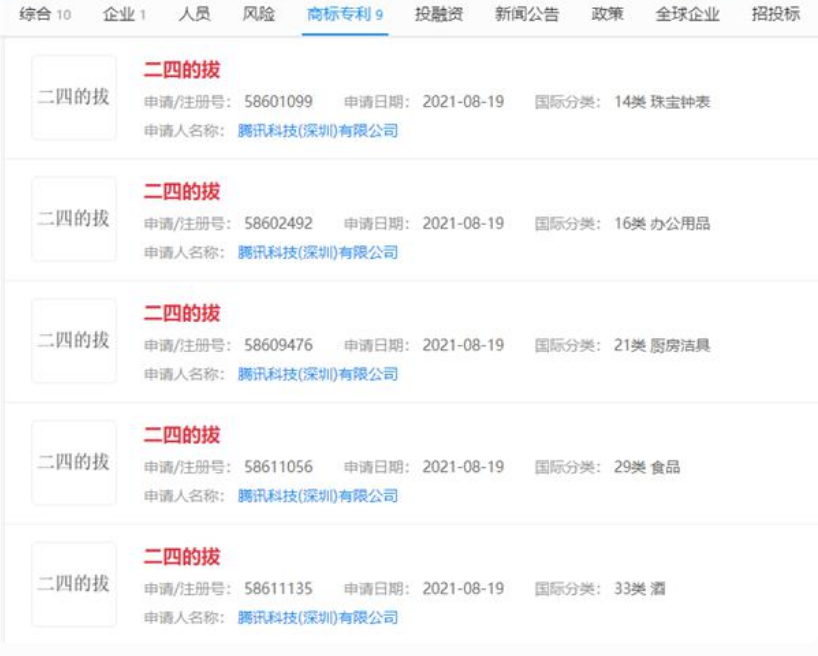This screenshot has width=818, height=656.
Task: Open the 29类 食品 trademark entry
Action: (x=181, y=436)
